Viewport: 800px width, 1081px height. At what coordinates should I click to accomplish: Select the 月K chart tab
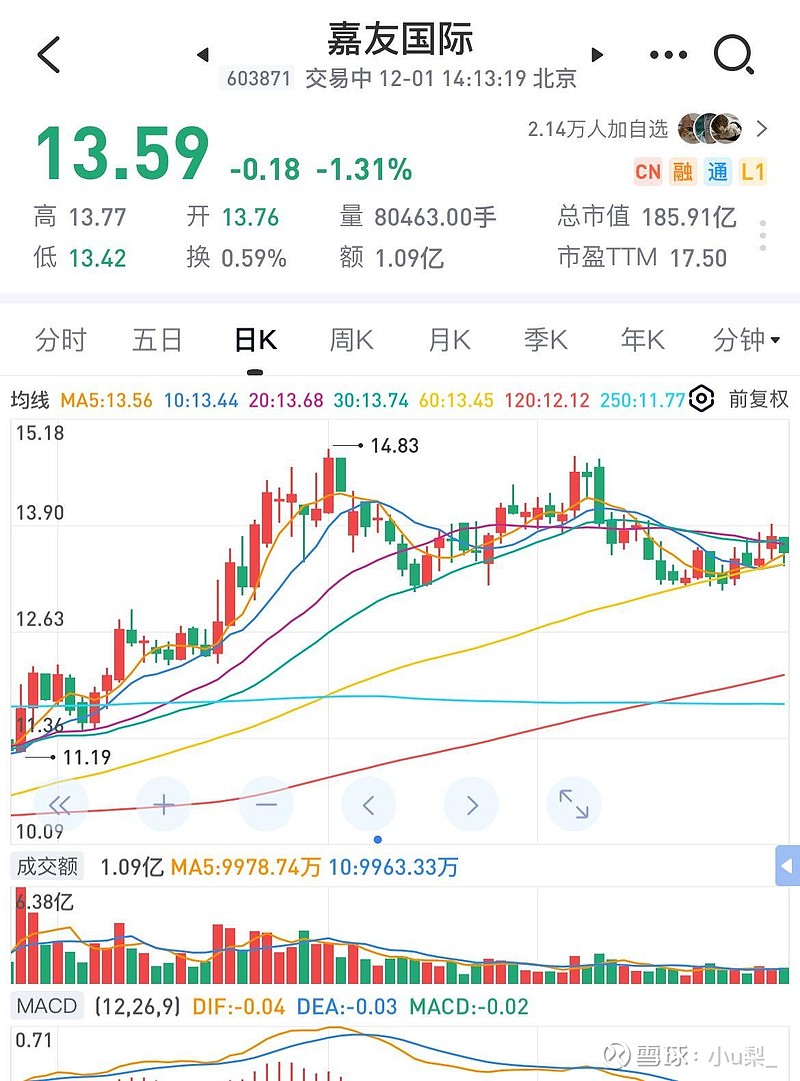click(x=449, y=340)
